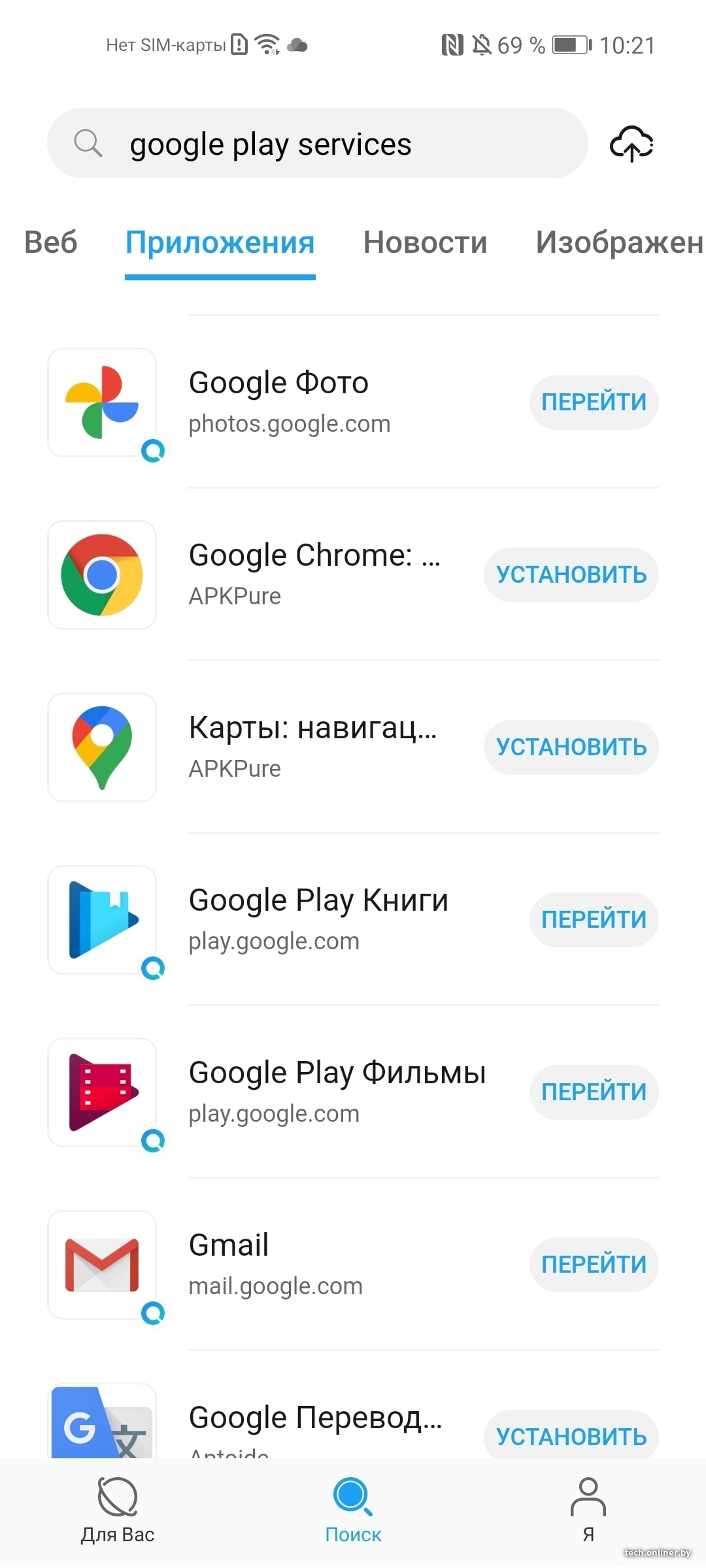Image resolution: width=706 pixels, height=1568 pixels.
Task: Tap ПЕРЕЙТИ for Google Play Фильмы
Action: [x=594, y=1092]
